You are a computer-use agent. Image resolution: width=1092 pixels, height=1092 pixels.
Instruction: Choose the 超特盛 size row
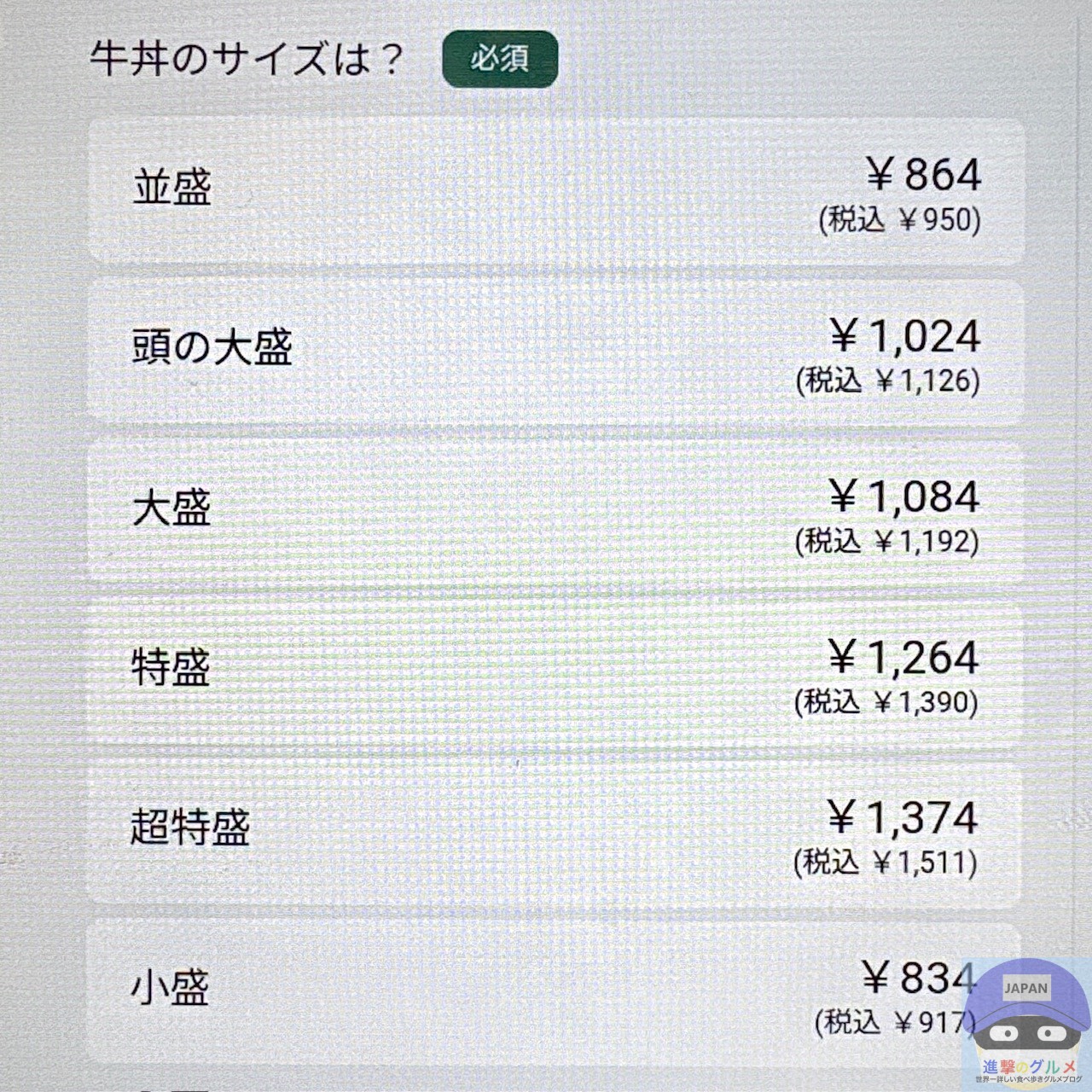pyautogui.click(x=555, y=834)
